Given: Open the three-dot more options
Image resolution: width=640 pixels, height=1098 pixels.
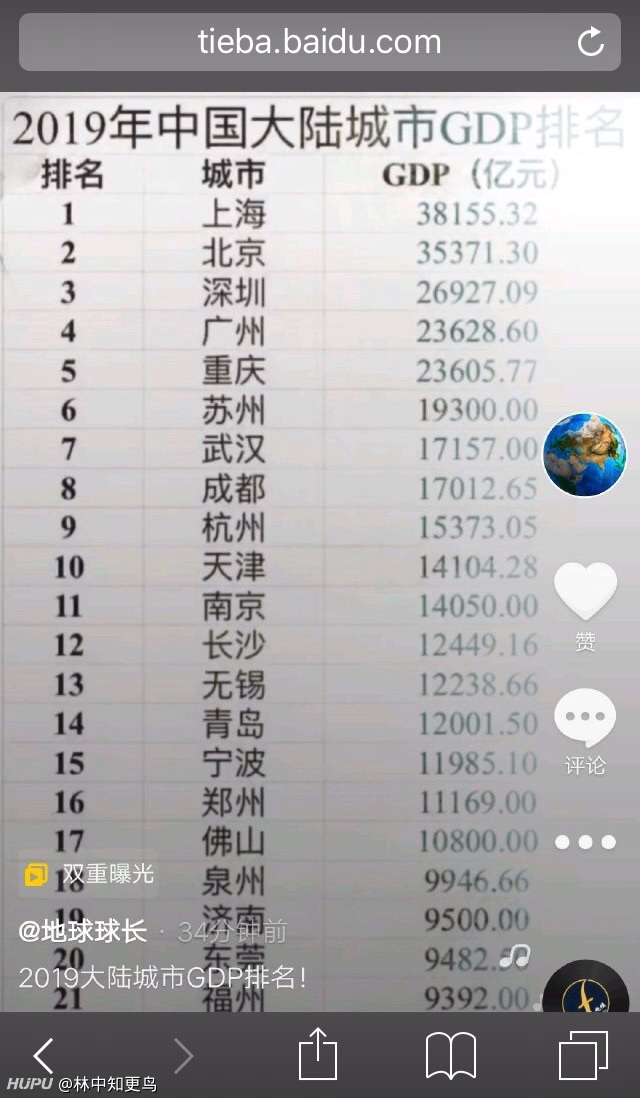Looking at the screenshot, I should pyautogui.click(x=585, y=842).
